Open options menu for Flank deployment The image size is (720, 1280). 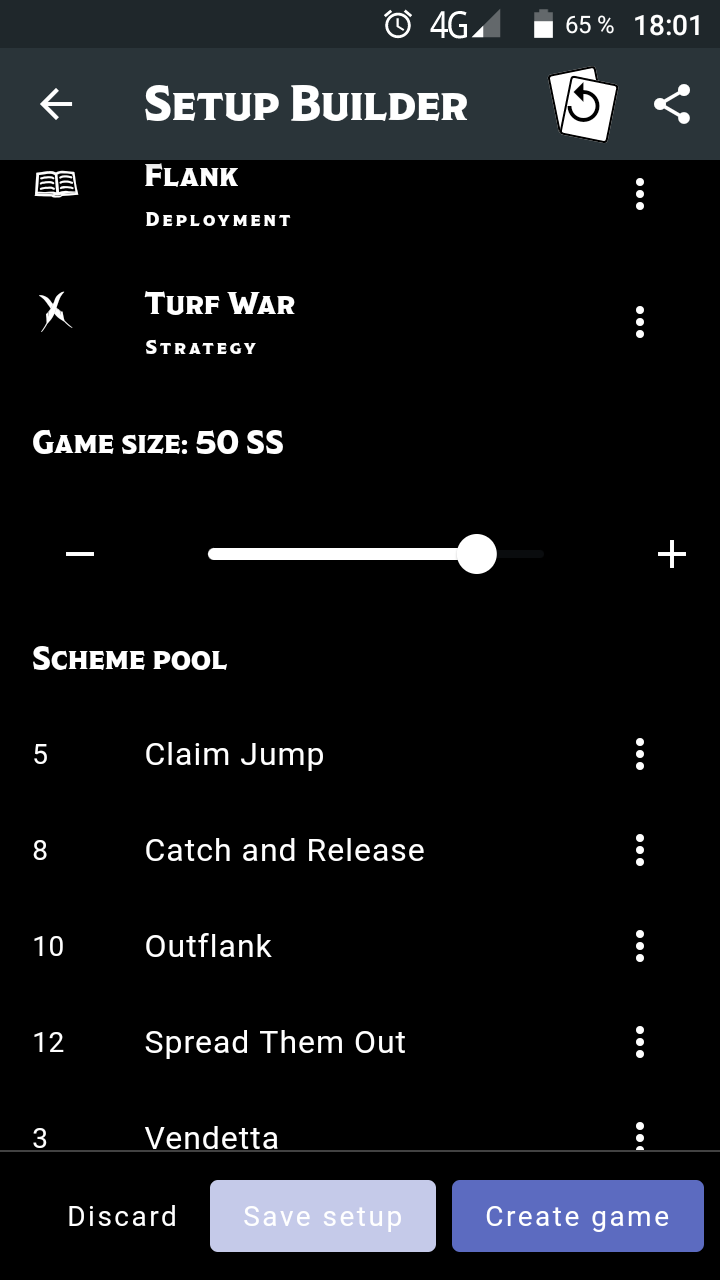639,194
